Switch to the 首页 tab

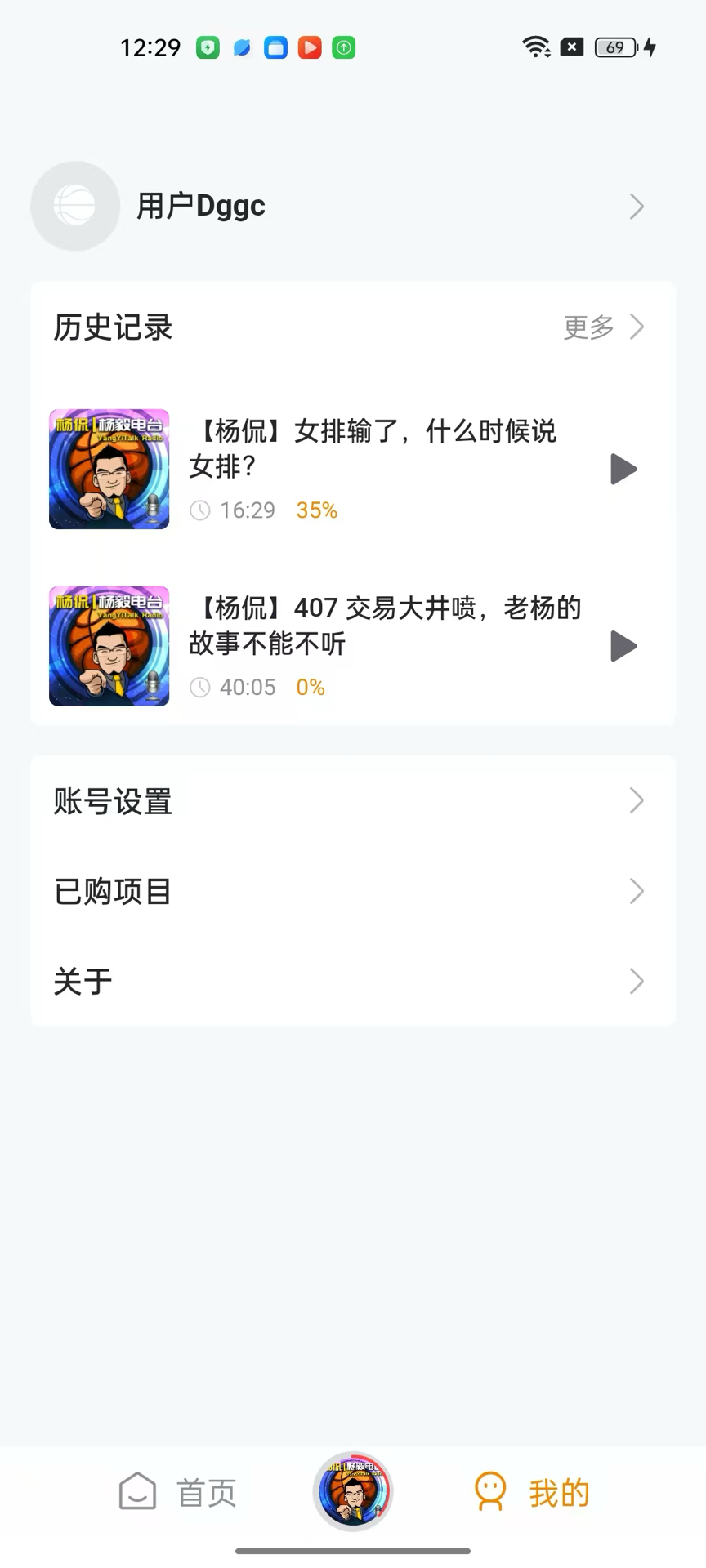coord(205,1490)
